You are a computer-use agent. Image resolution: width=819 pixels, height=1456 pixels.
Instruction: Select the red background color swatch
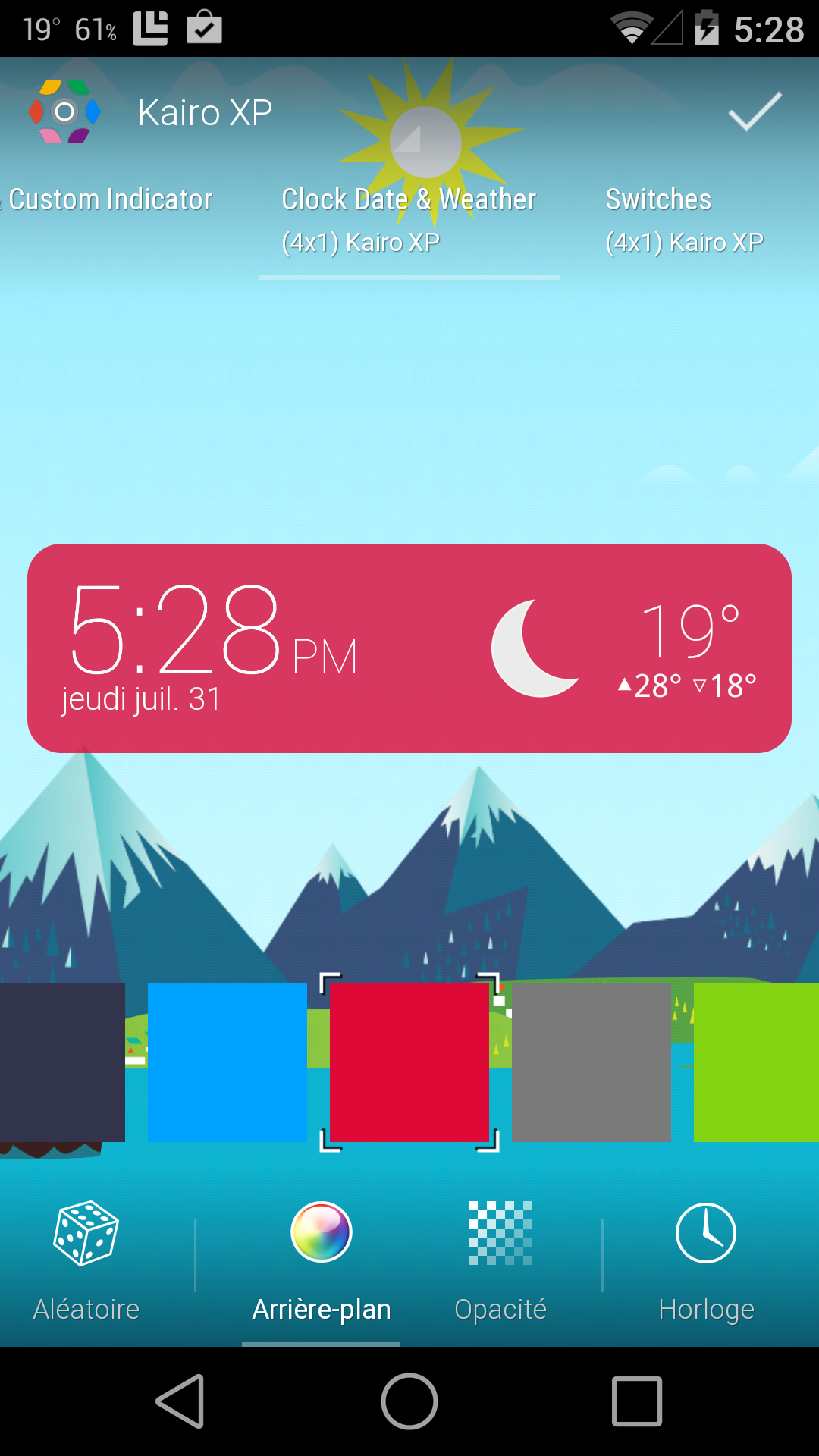pyautogui.click(x=409, y=1062)
